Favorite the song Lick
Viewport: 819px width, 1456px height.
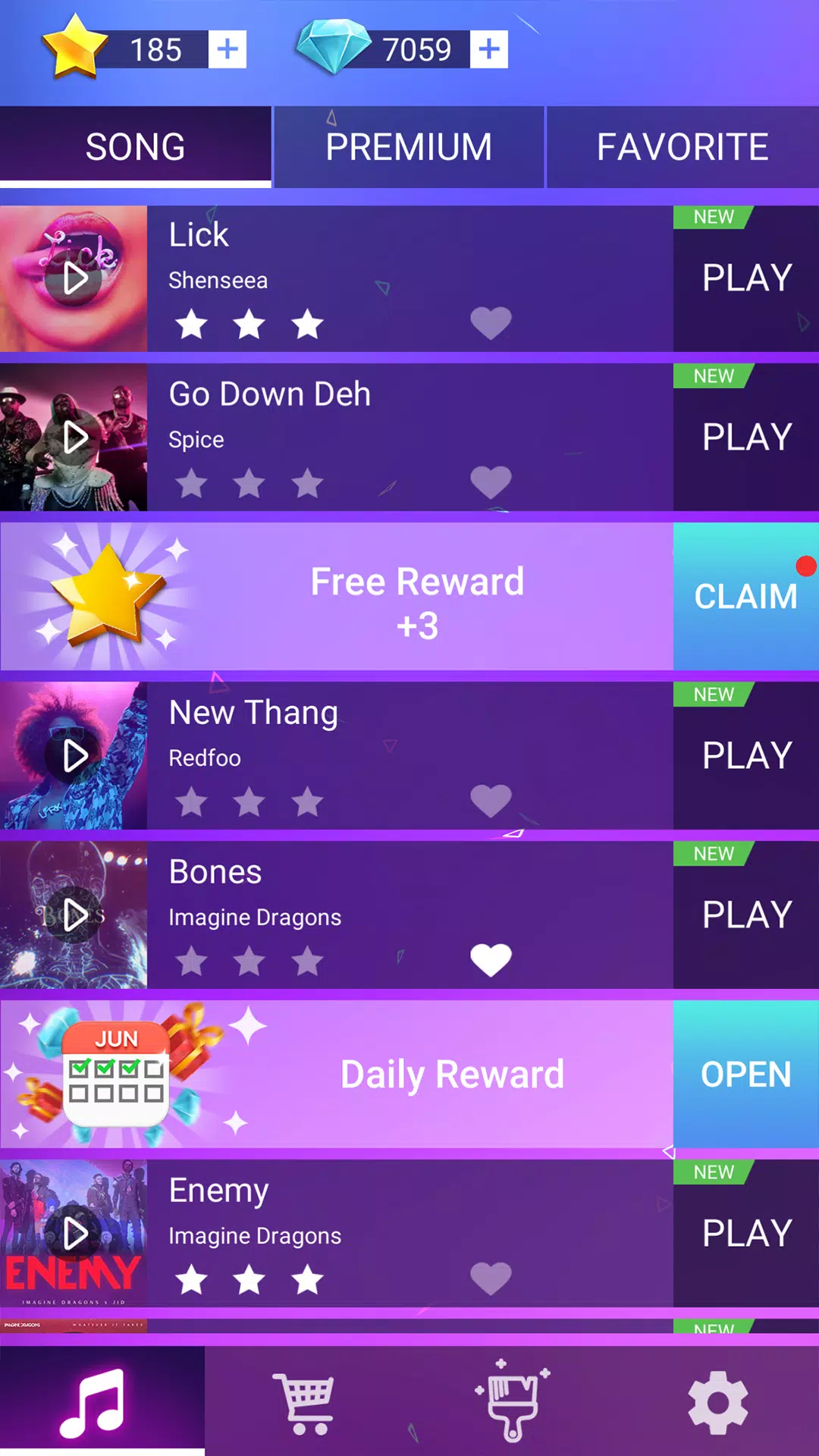coord(491,322)
